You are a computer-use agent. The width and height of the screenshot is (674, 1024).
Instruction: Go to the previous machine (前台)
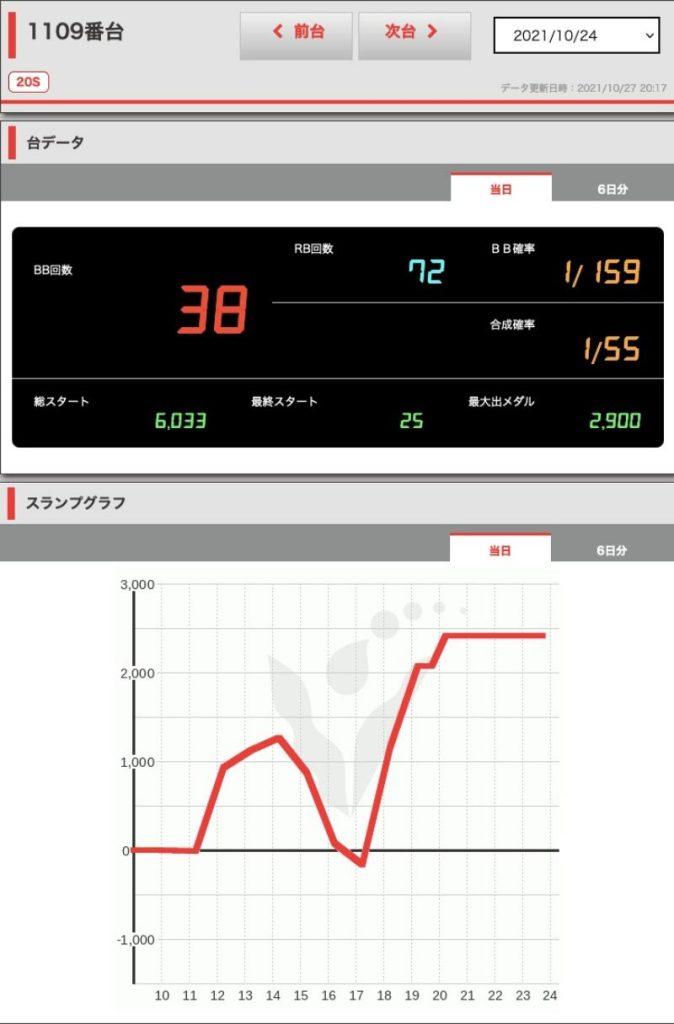(296, 33)
